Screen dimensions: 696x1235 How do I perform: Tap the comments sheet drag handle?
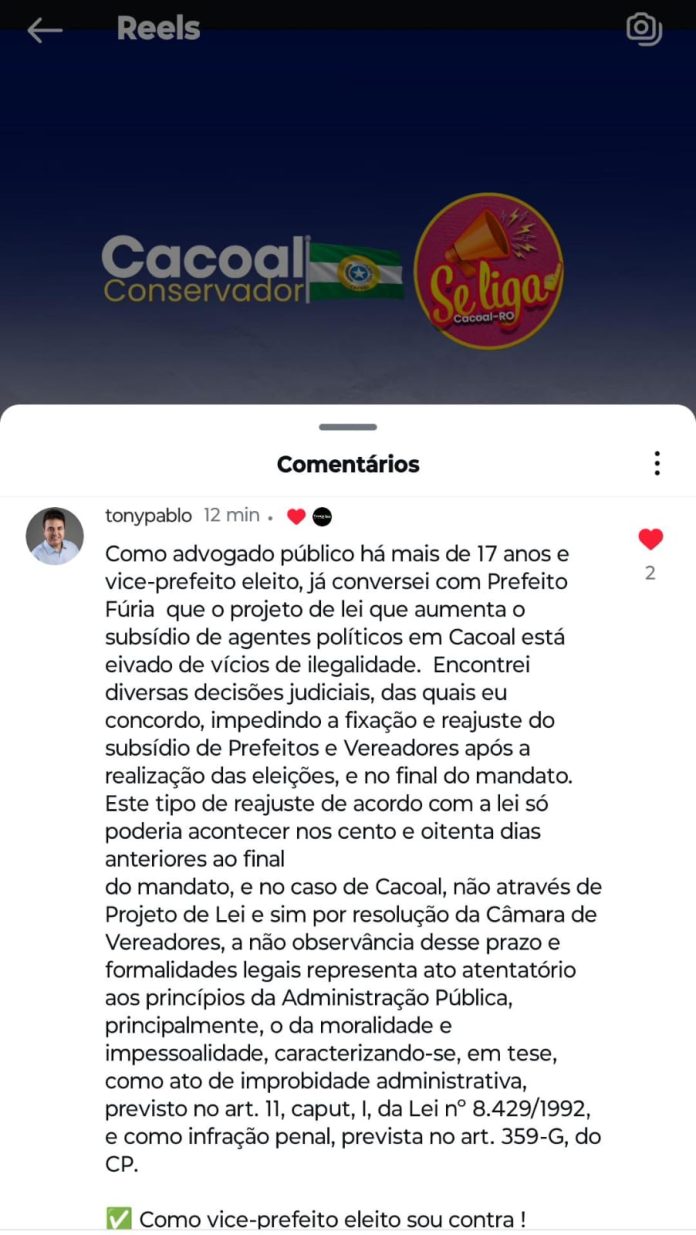click(x=348, y=427)
